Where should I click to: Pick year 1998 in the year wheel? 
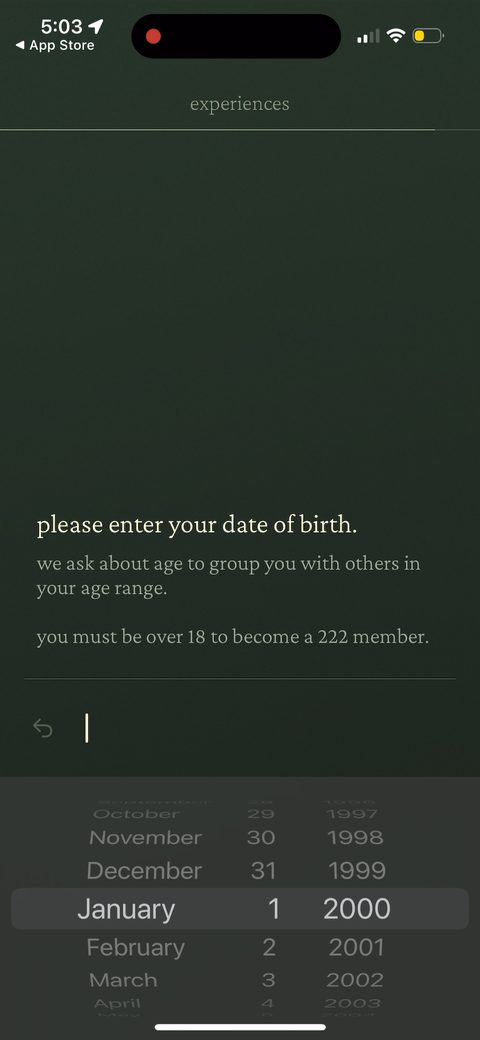pyautogui.click(x=355, y=838)
